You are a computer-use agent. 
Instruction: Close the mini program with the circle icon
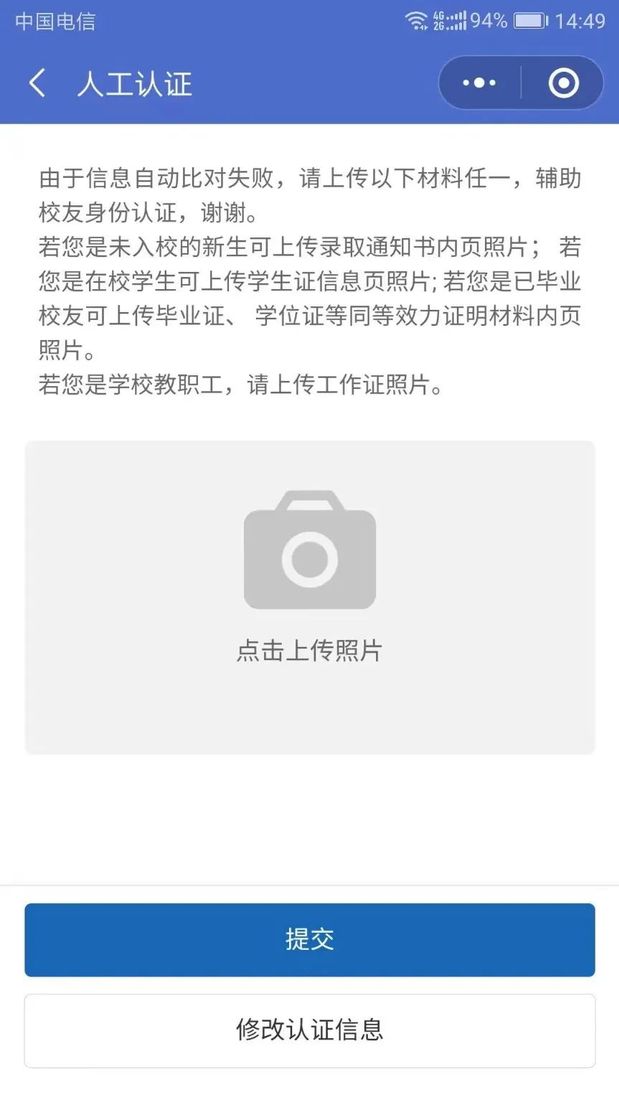click(563, 83)
